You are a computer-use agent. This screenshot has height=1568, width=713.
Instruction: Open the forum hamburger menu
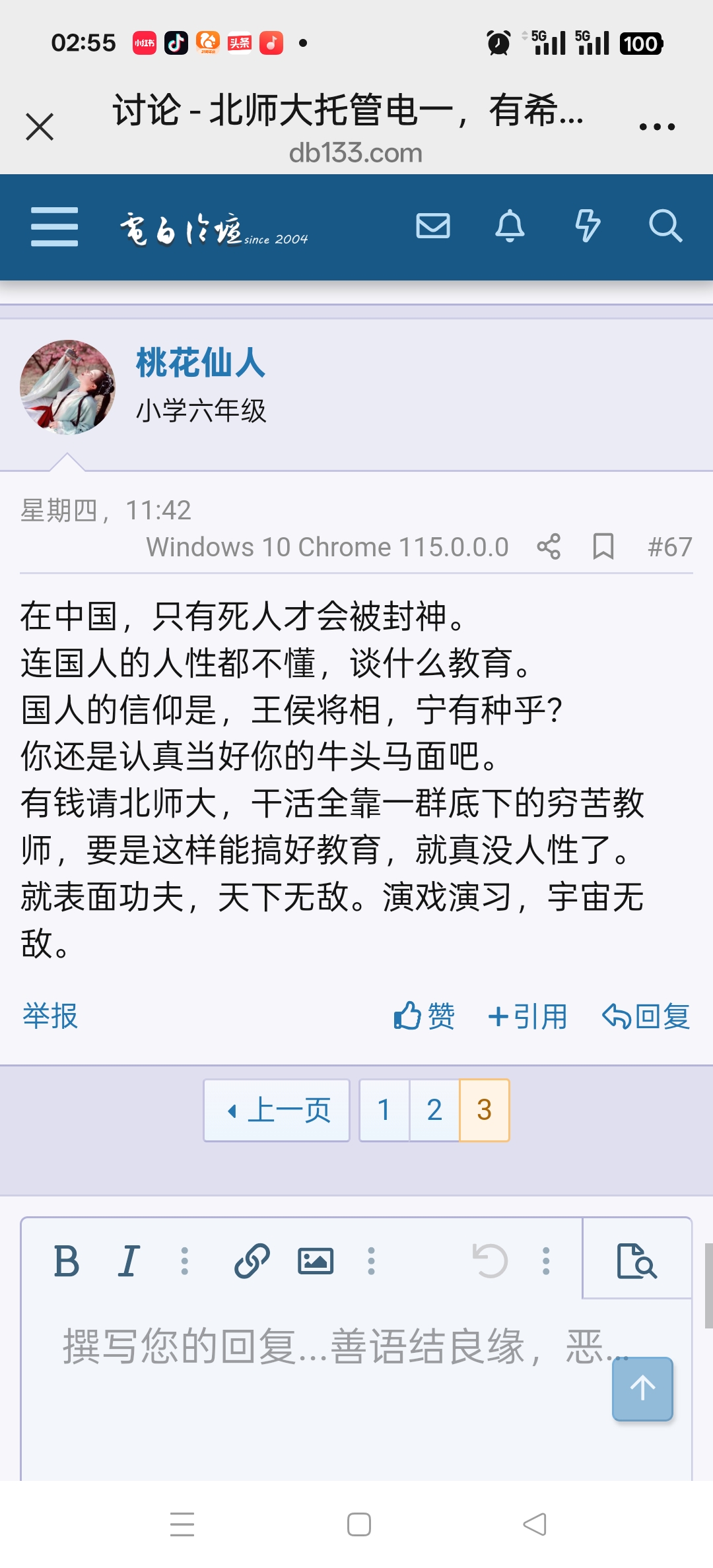tap(54, 226)
